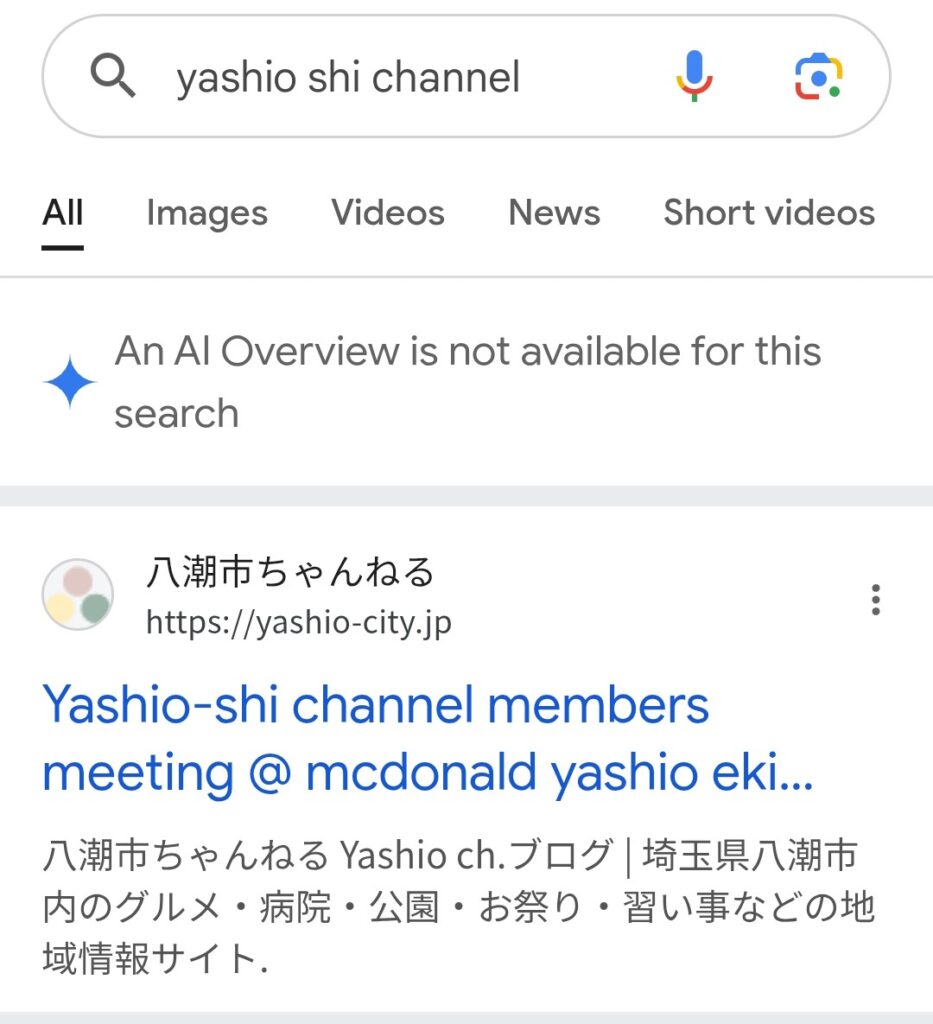
Task: Switch to the Images tab
Action: point(207,213)
